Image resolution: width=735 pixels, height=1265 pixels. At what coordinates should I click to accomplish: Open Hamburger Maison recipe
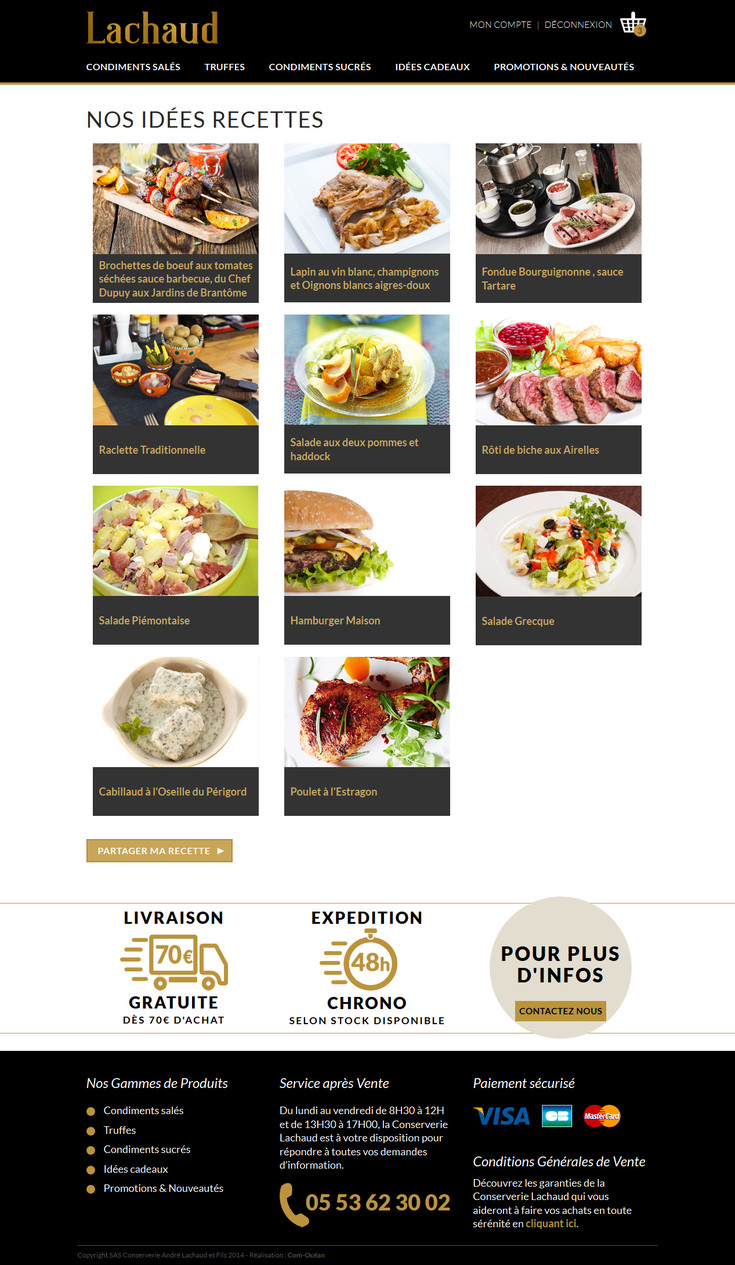(x=367, y=565)
